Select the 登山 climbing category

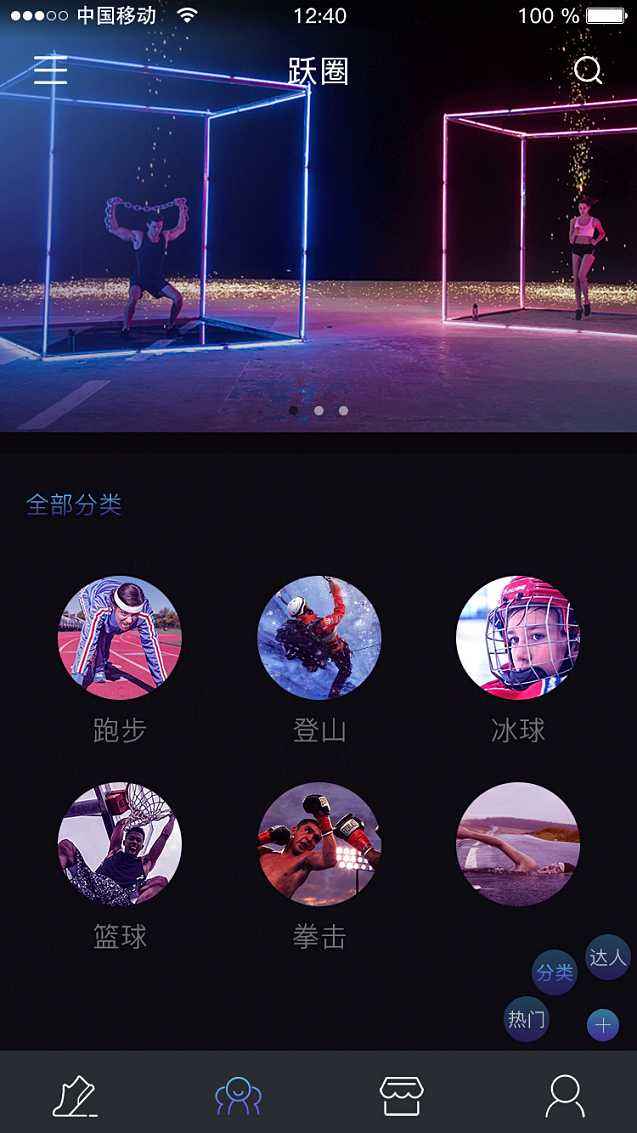pyautogui.click(x=319, y=637)
